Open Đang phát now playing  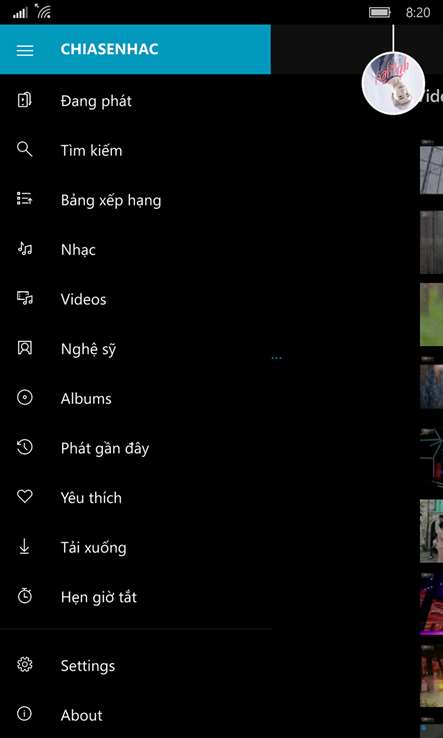(136, 101)
